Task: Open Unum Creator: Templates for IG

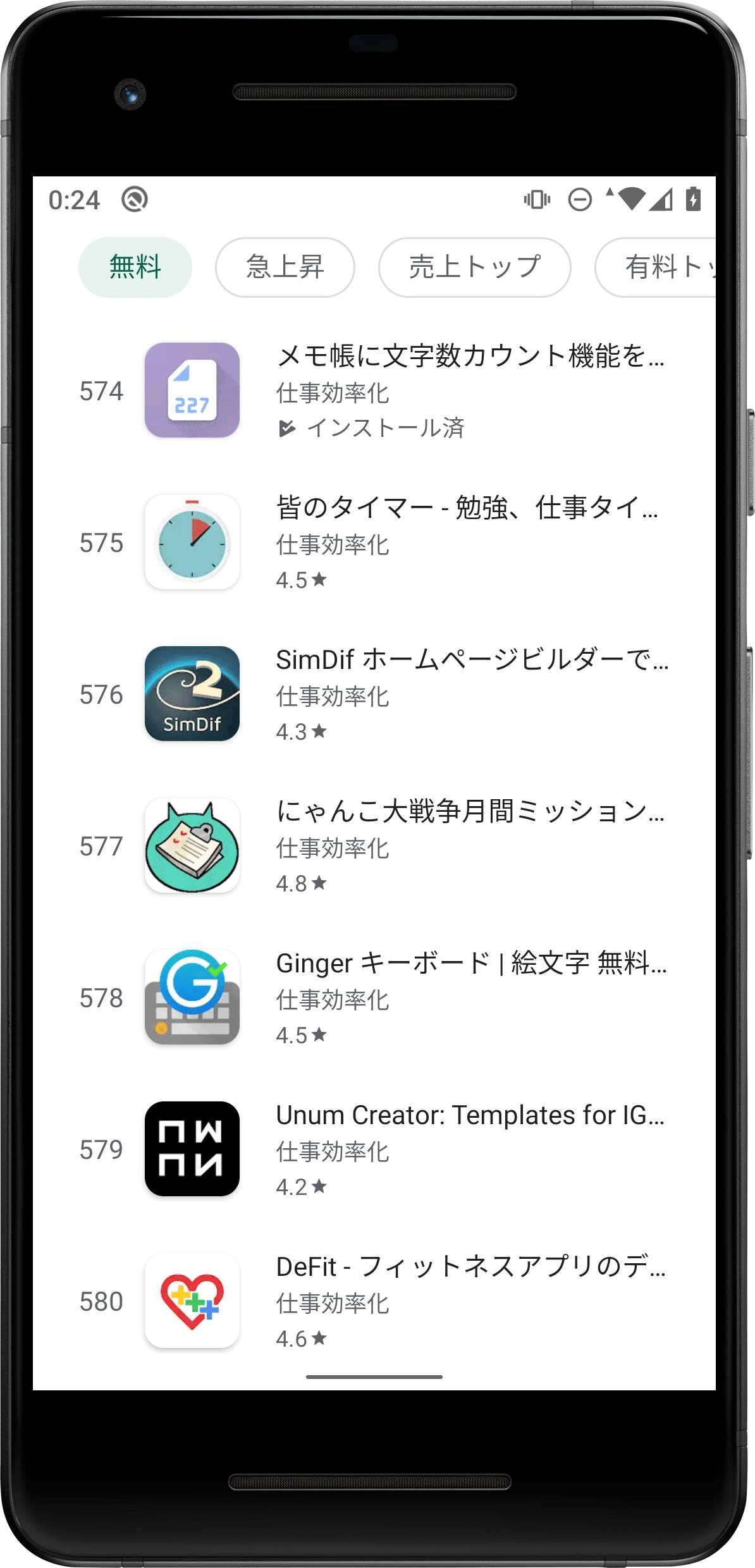Action: [374, 1149]
